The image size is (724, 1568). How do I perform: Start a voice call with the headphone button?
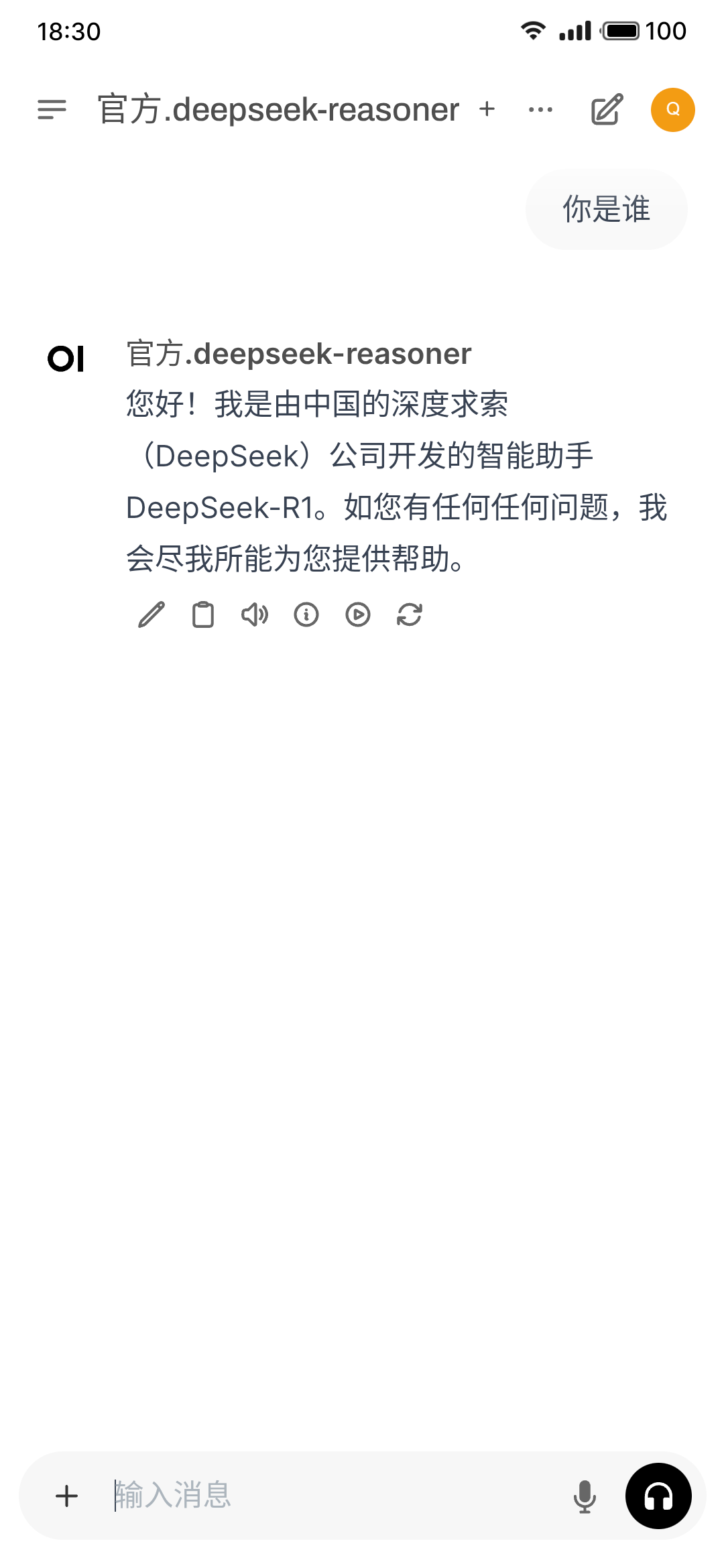tap(658, 1496)
